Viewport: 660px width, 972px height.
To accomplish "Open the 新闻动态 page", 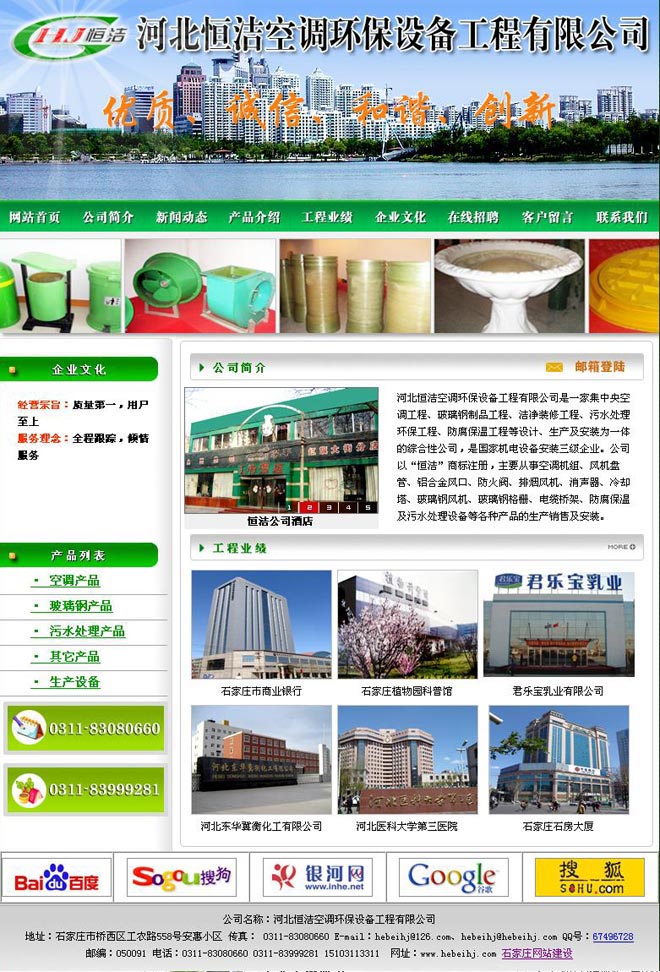I will point(181,217).
